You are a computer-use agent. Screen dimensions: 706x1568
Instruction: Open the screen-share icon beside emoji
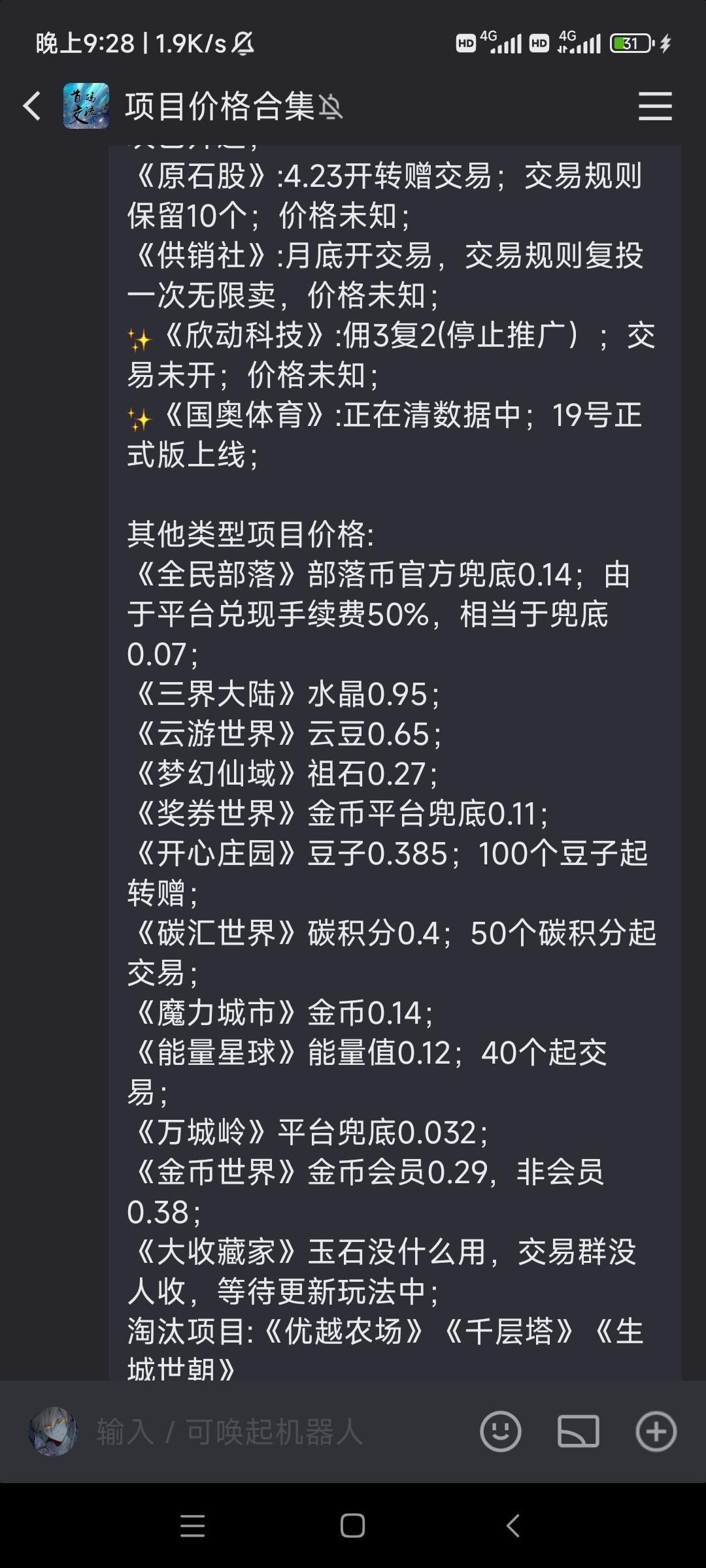coord(579,1431)
